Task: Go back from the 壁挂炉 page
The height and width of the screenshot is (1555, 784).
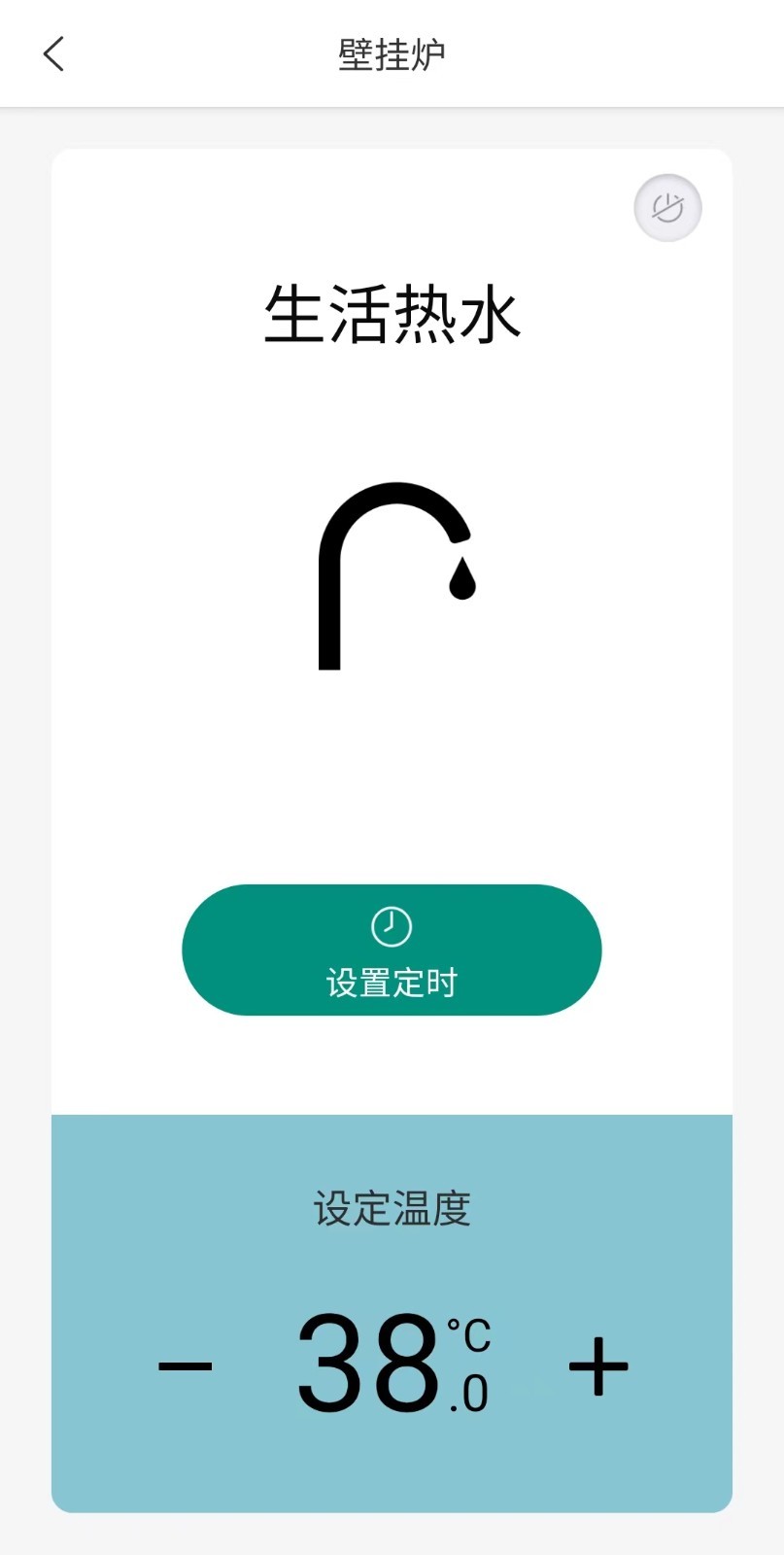Action: (54, 53)
